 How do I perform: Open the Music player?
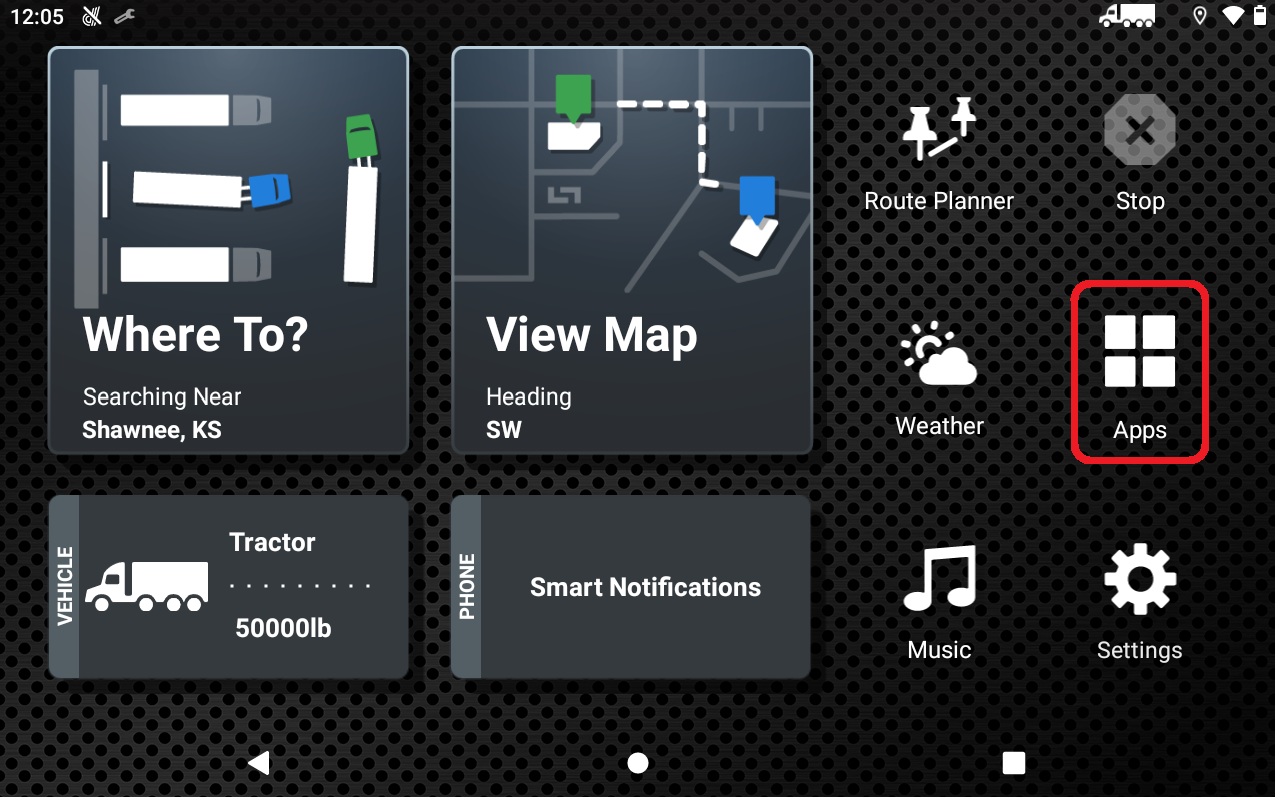click(939, 602)
